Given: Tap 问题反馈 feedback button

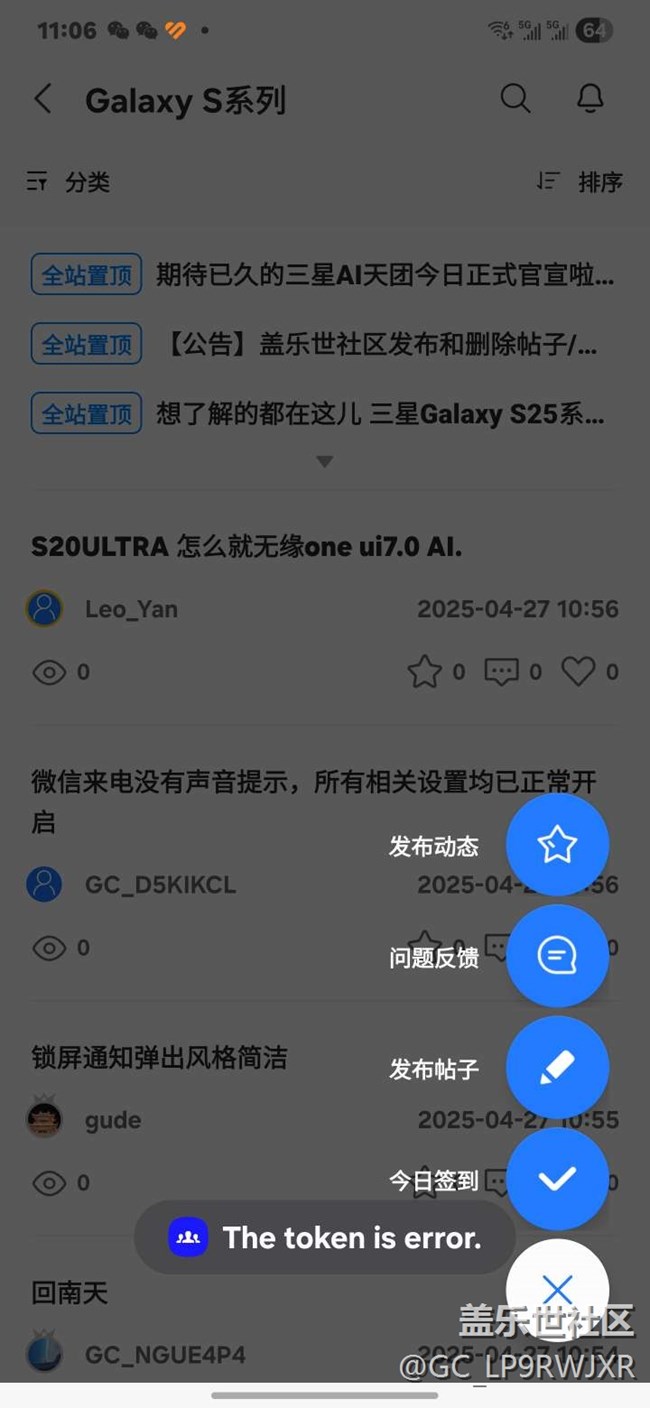Looking at the screenshot, I should (x=557, y=956).
